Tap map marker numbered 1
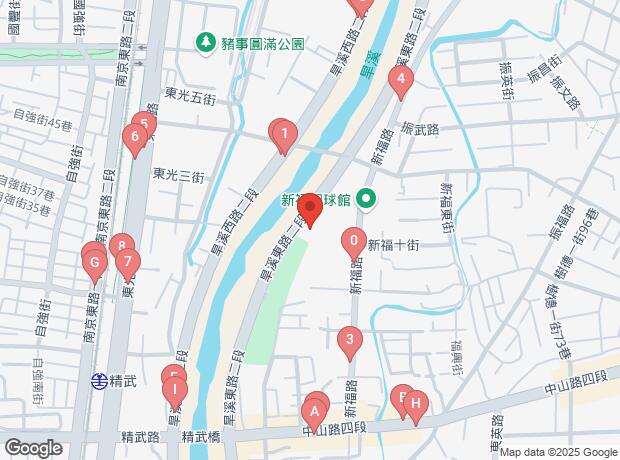The height and width of the screenshot is (460, 620). point(284,133)
